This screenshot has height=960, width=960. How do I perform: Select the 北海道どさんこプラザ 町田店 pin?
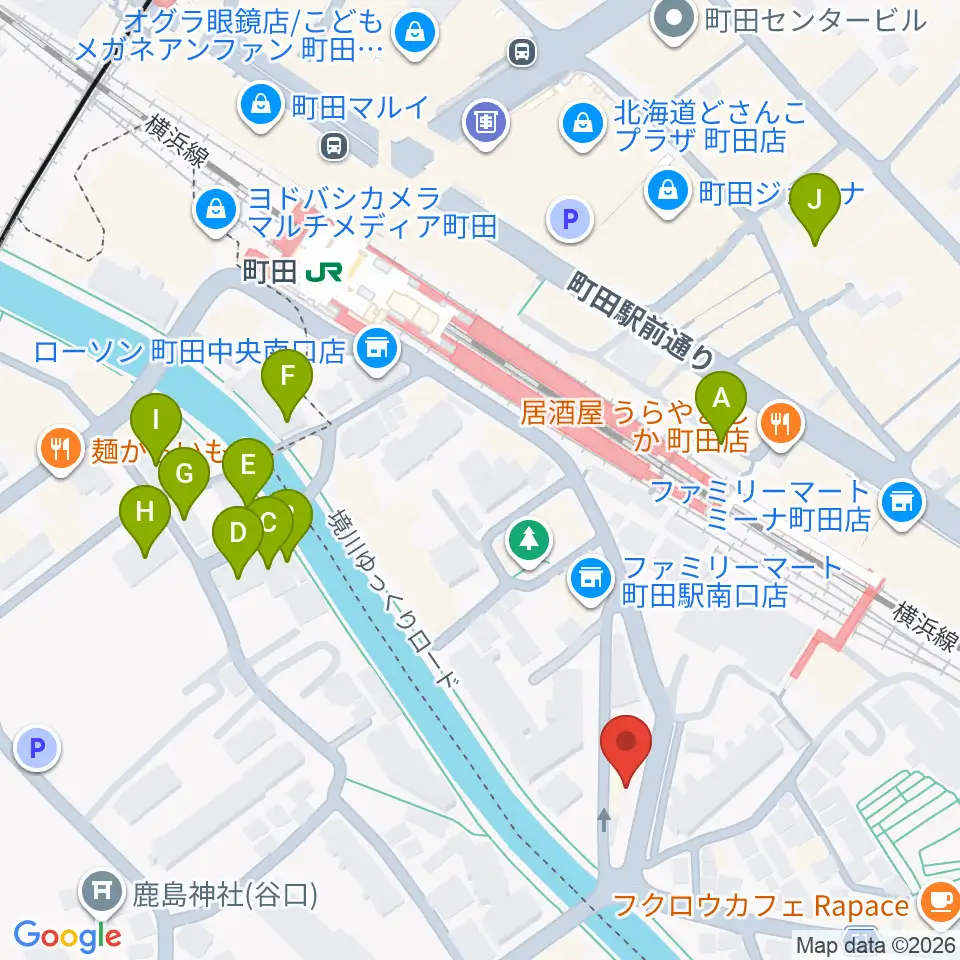[583, 127]
